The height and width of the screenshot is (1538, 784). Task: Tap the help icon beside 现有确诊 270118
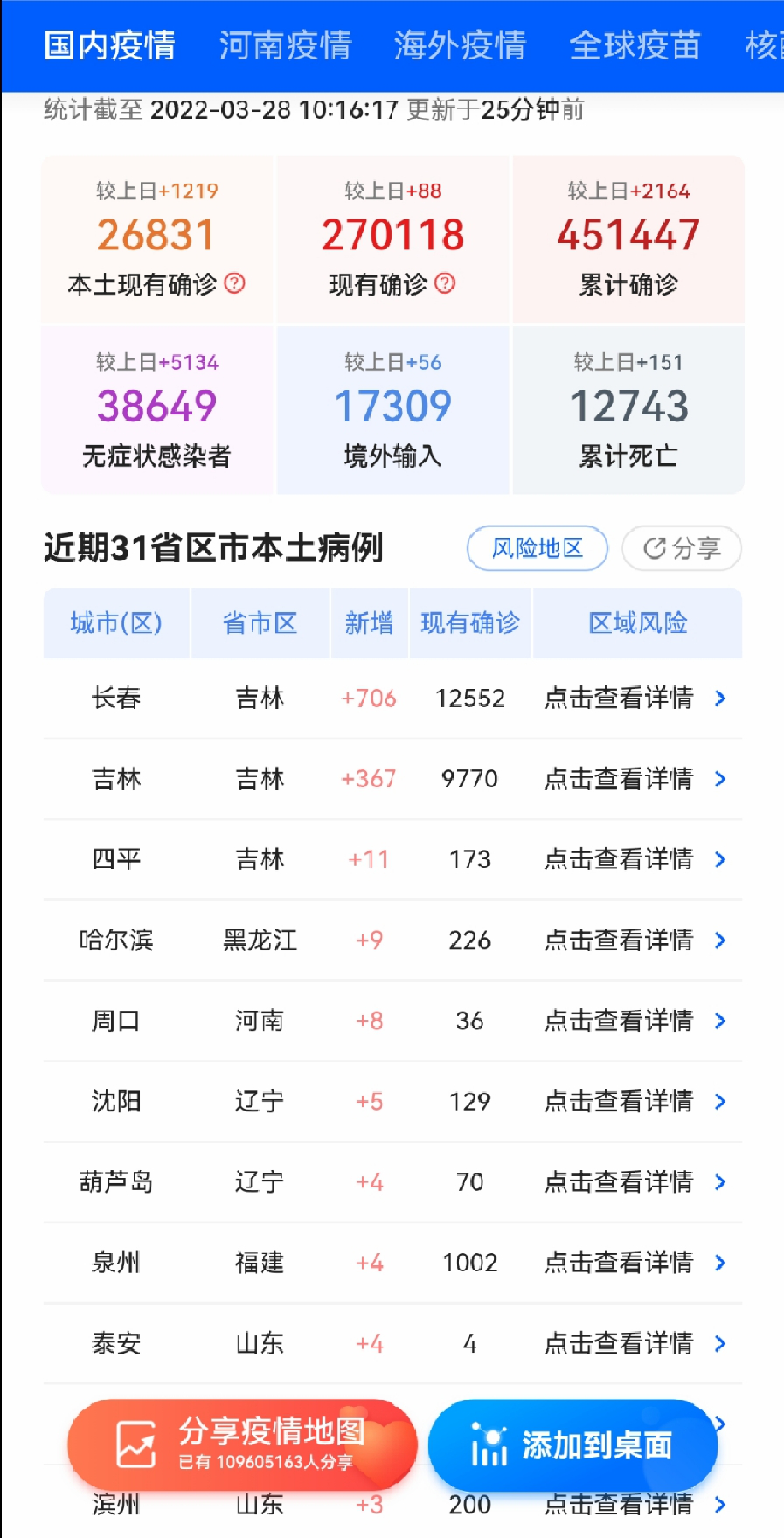[x=445, y=283]
